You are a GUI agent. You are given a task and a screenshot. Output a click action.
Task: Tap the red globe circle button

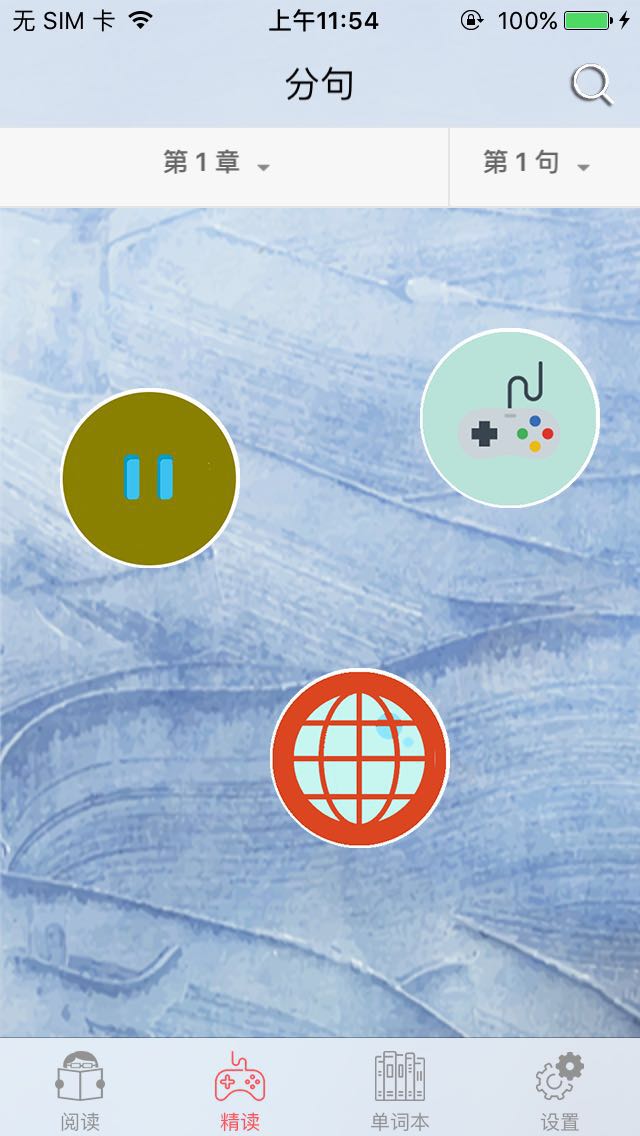tap(360, 757)
